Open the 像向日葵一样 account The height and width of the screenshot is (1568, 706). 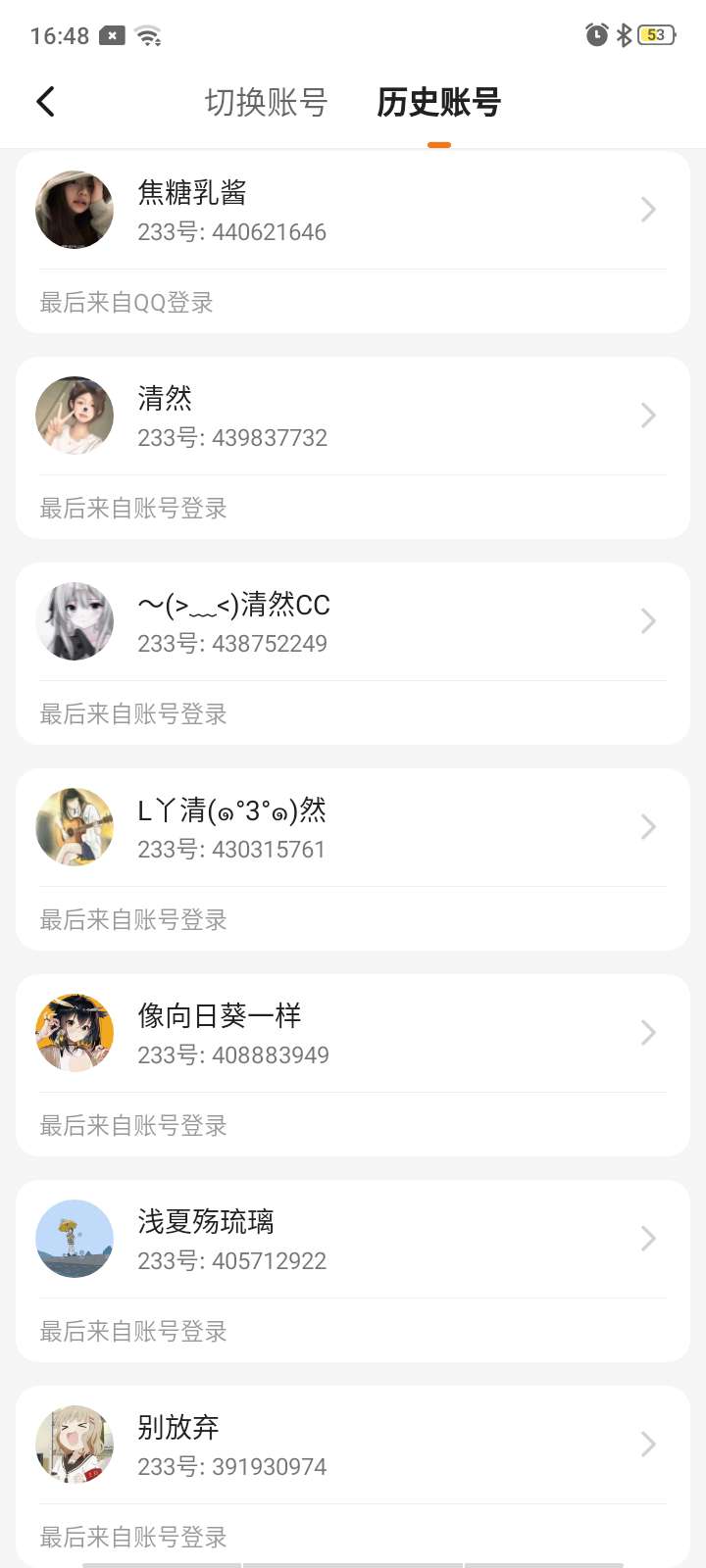[353, 1034]
